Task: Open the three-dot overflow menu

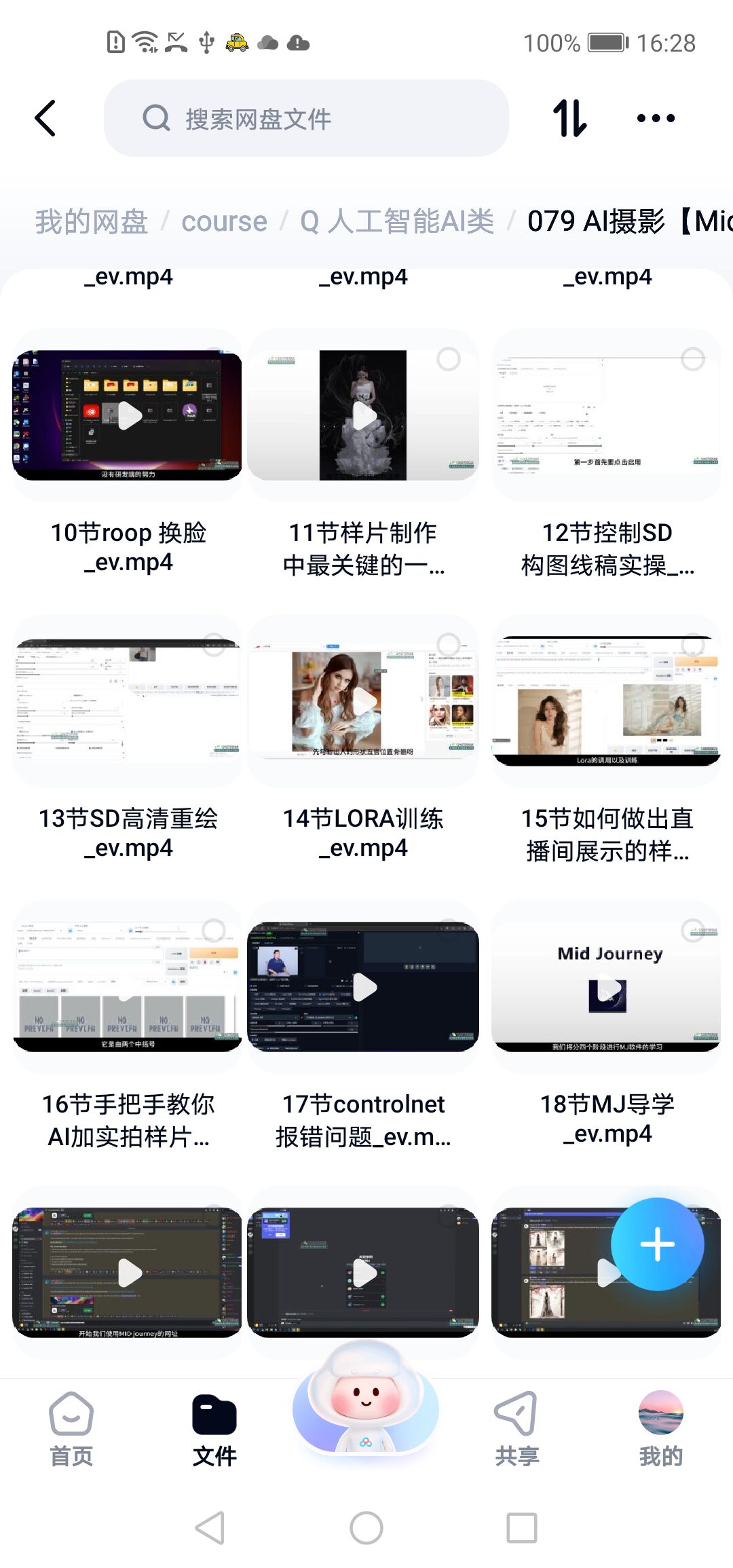Action: (x=656, y=119)
